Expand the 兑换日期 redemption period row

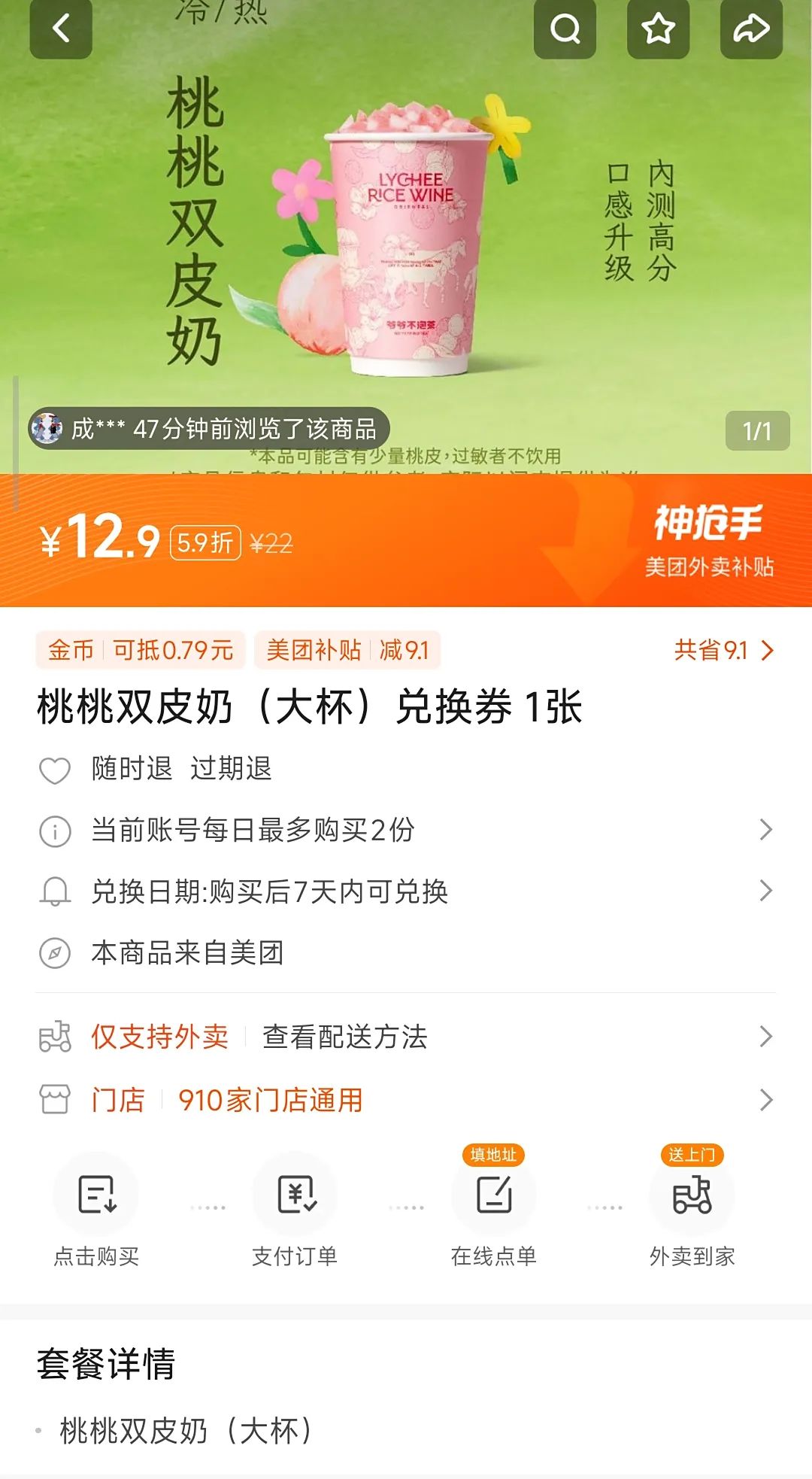406,891
